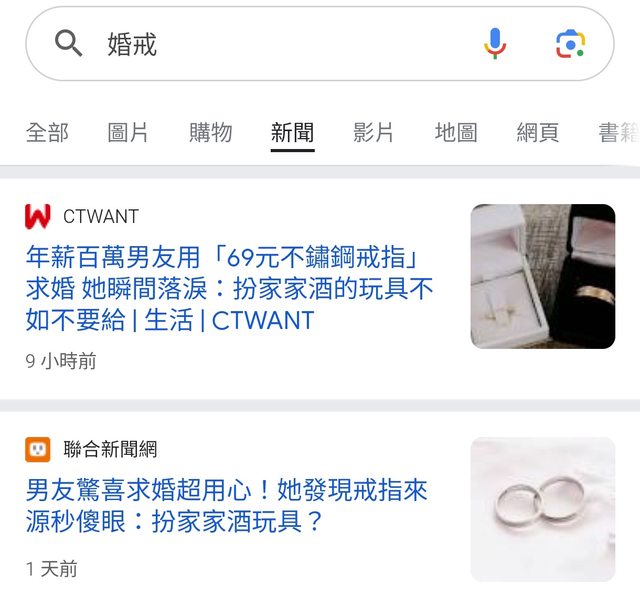Open Google Lens camera search
The width and height of the screenshot is (640, 606).
tap(570, 44)
